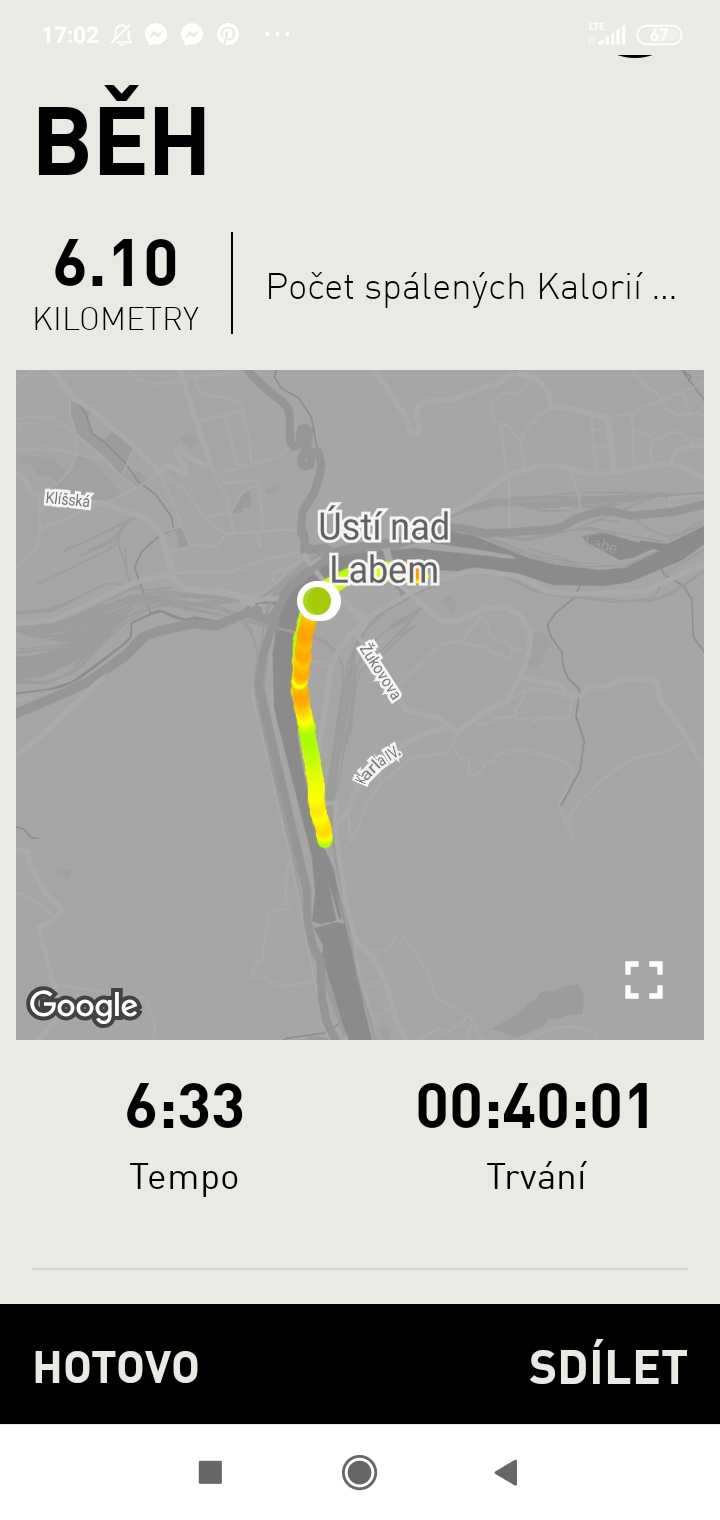Open the run route map
This screenshot has width=720, height=1520.
tap(360, 705)
